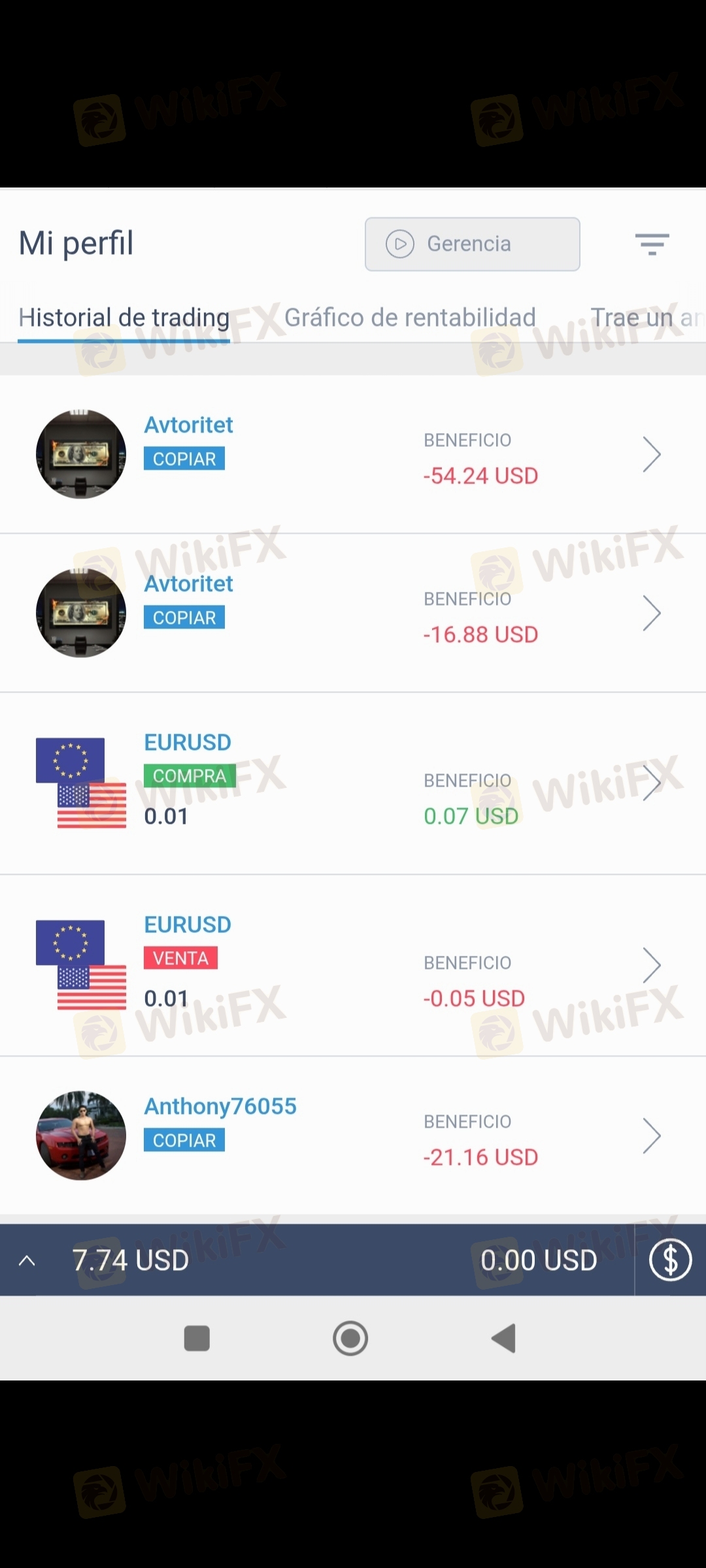Go to home via system home button
Image resolution: width=706 pixels, height=1568 pixels.
[x=350, y=1338]
